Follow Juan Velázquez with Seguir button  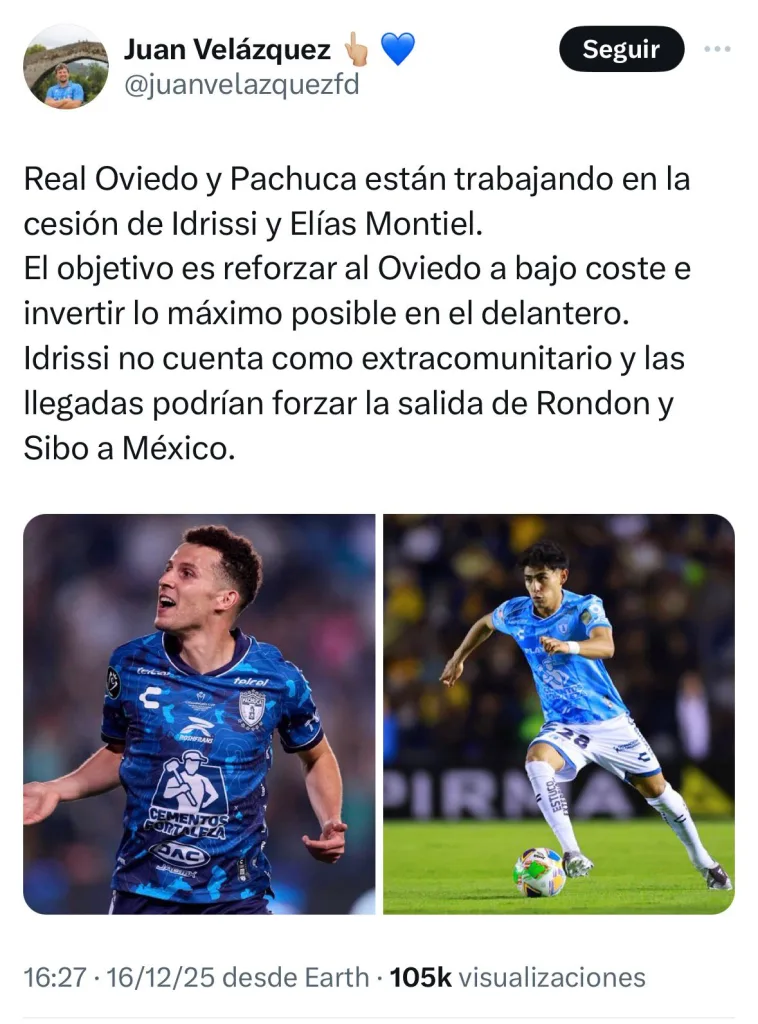[x=621, y=49]
